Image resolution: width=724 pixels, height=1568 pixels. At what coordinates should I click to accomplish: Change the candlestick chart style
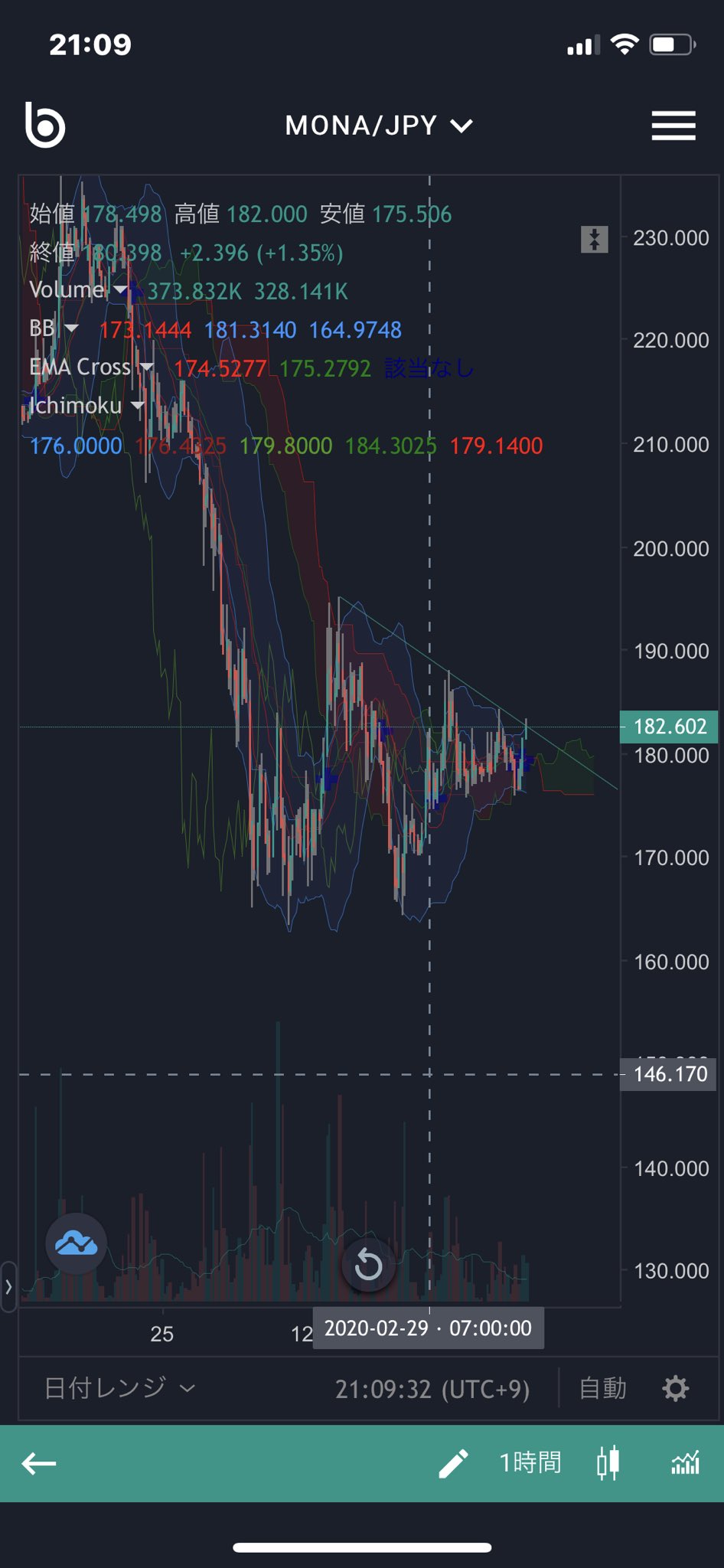[608, 1463]
